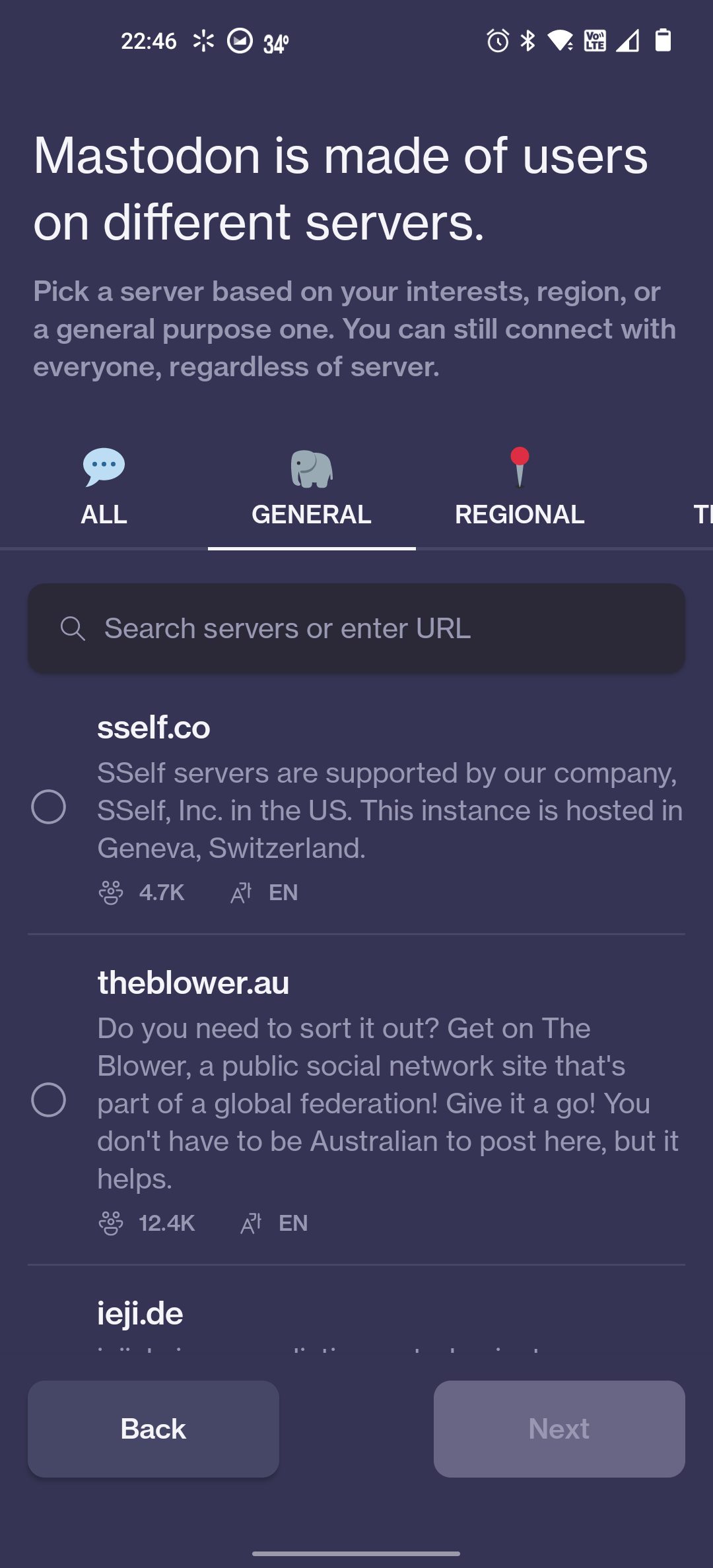The width and height of the screenshot is (713, 1568).
Task: Choose the theblower.au server radio button
Action: [49, 1100]
